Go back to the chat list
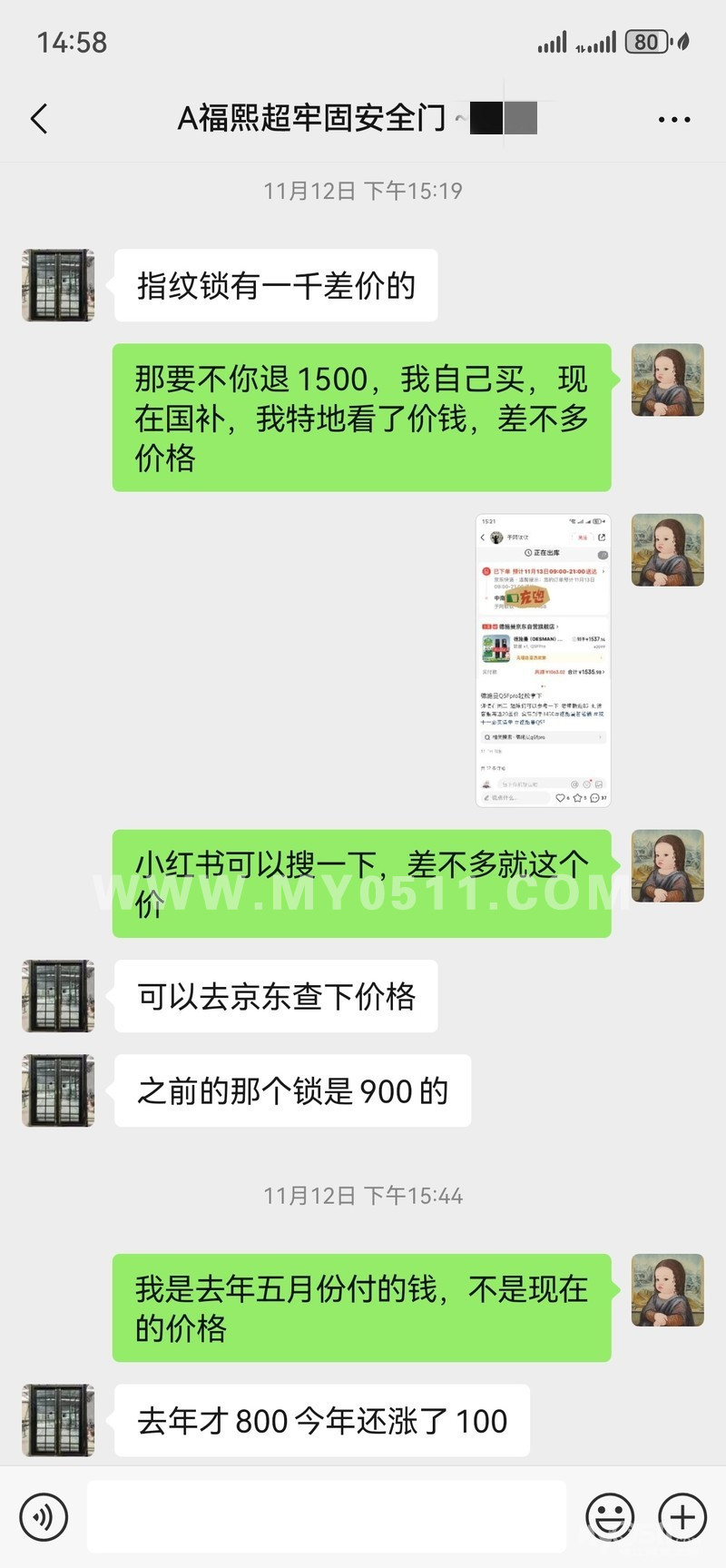The width and height of the screenshot is (726, 1568). point(39,119)
